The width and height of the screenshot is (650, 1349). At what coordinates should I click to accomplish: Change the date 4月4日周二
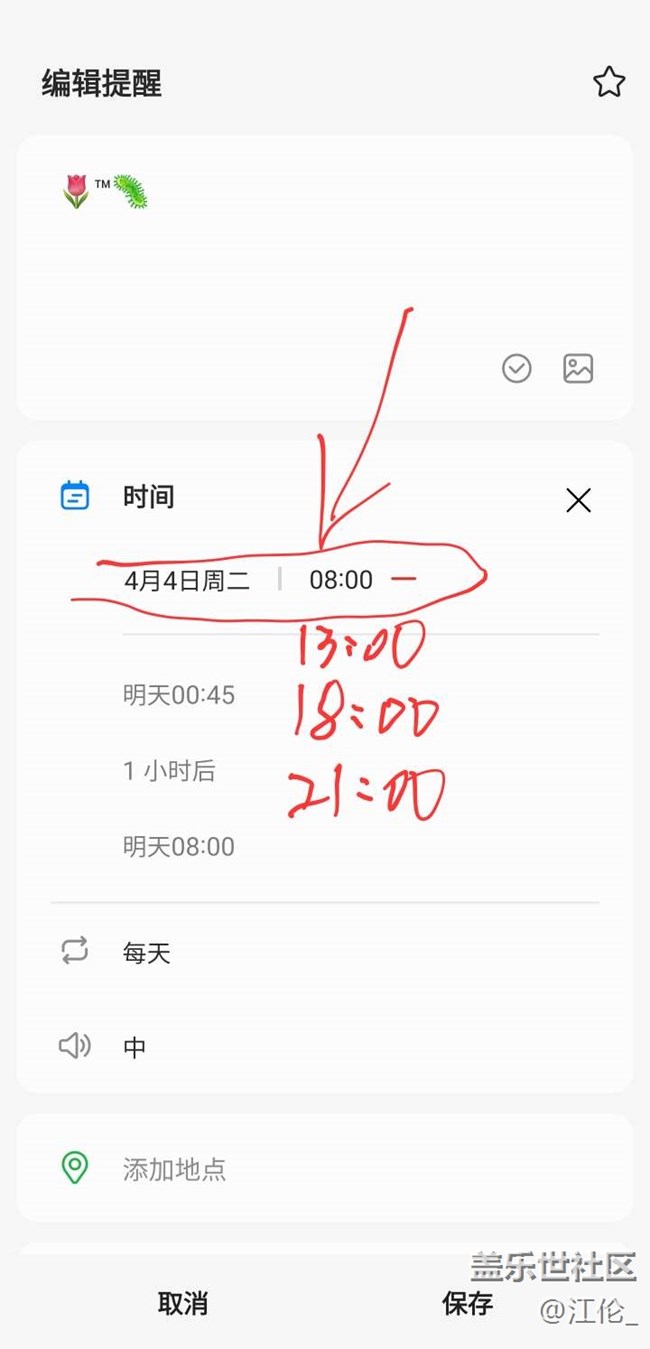pos(187,580)
